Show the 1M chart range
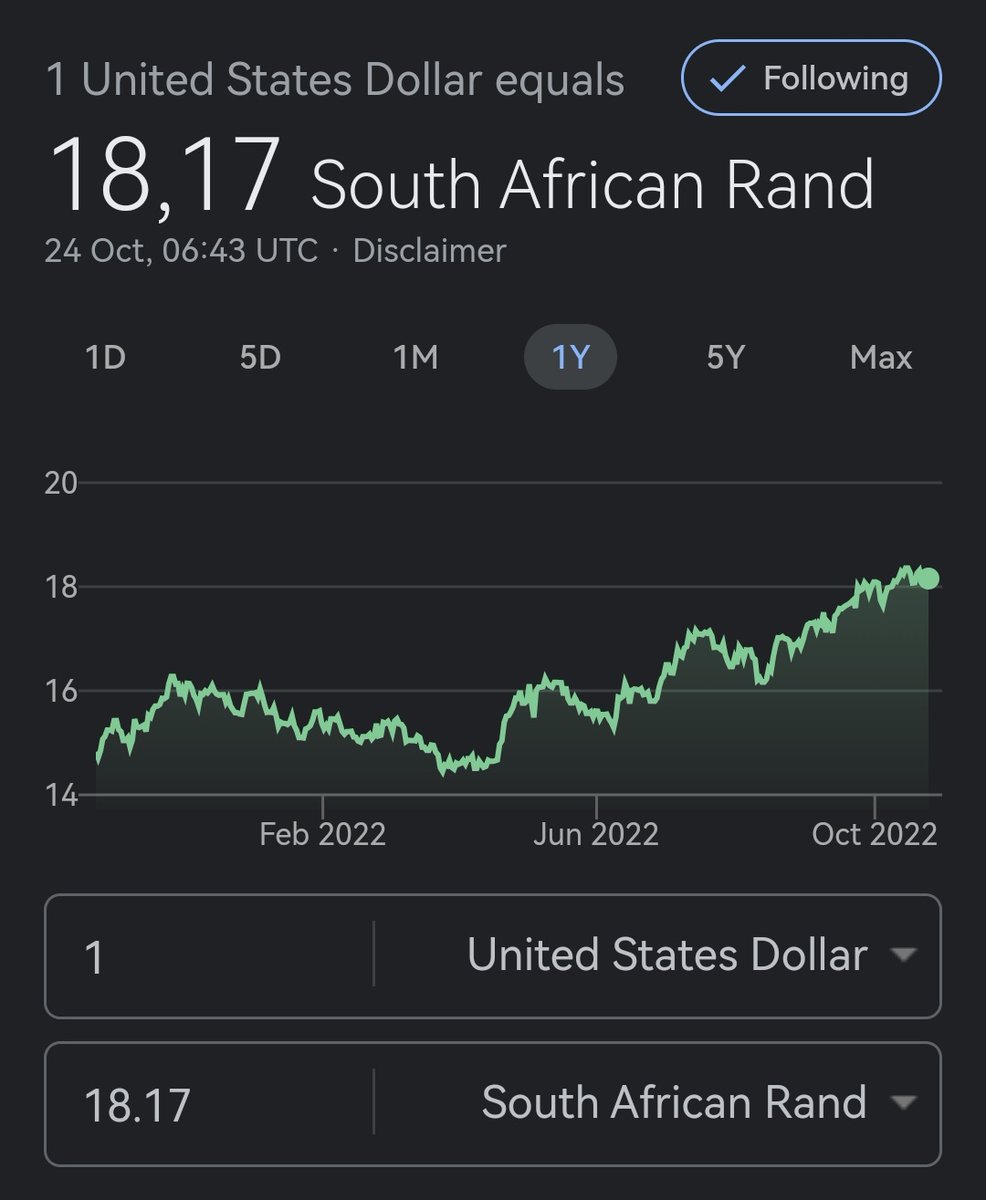Viewport: 986px width, 1200px height. coord(416,357)
